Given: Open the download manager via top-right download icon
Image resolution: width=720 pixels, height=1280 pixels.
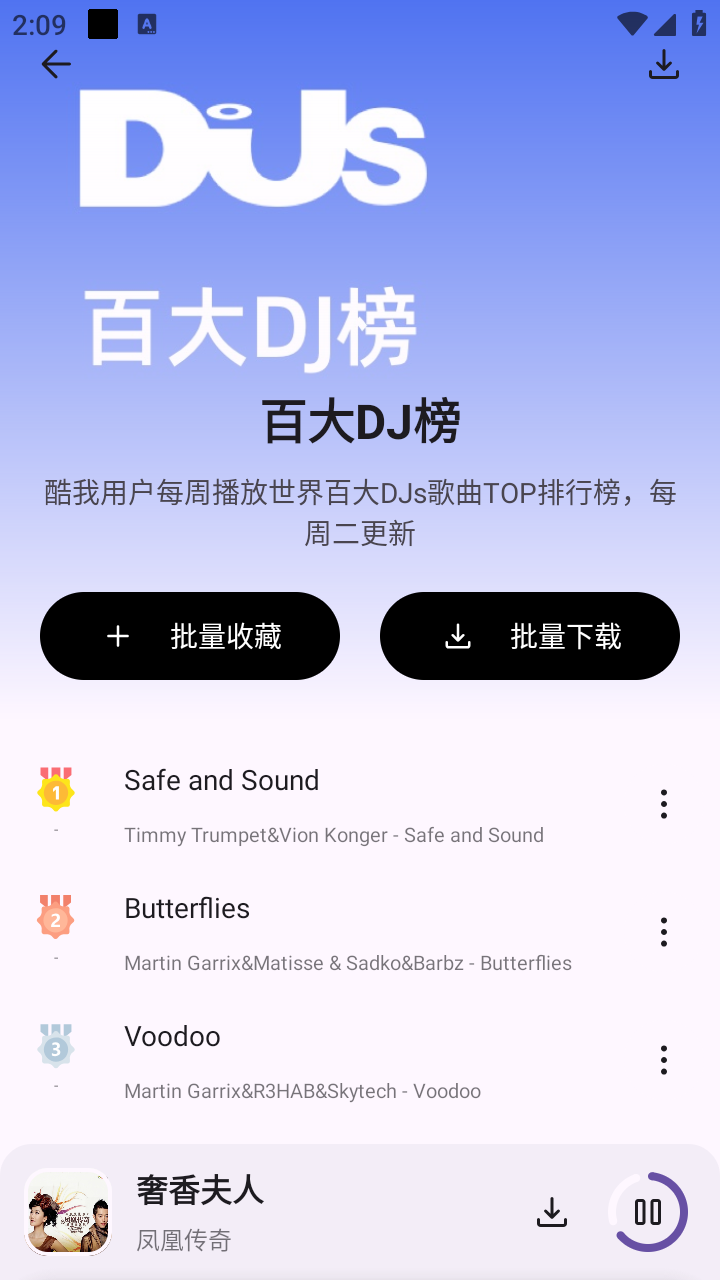Looking at the screenshot, I should click(x=663, y=64).
